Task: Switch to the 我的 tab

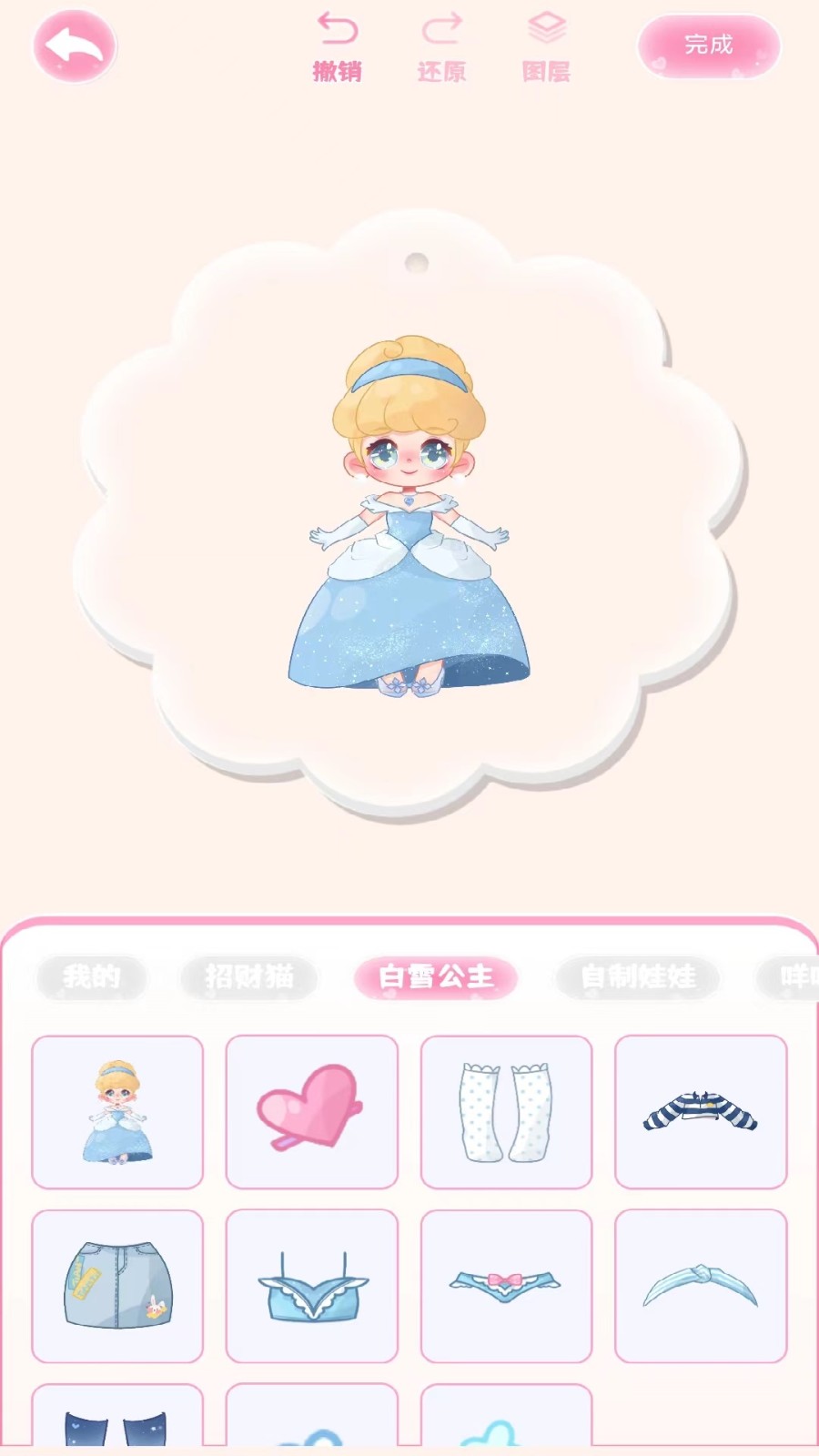Action: coord(91,977)
